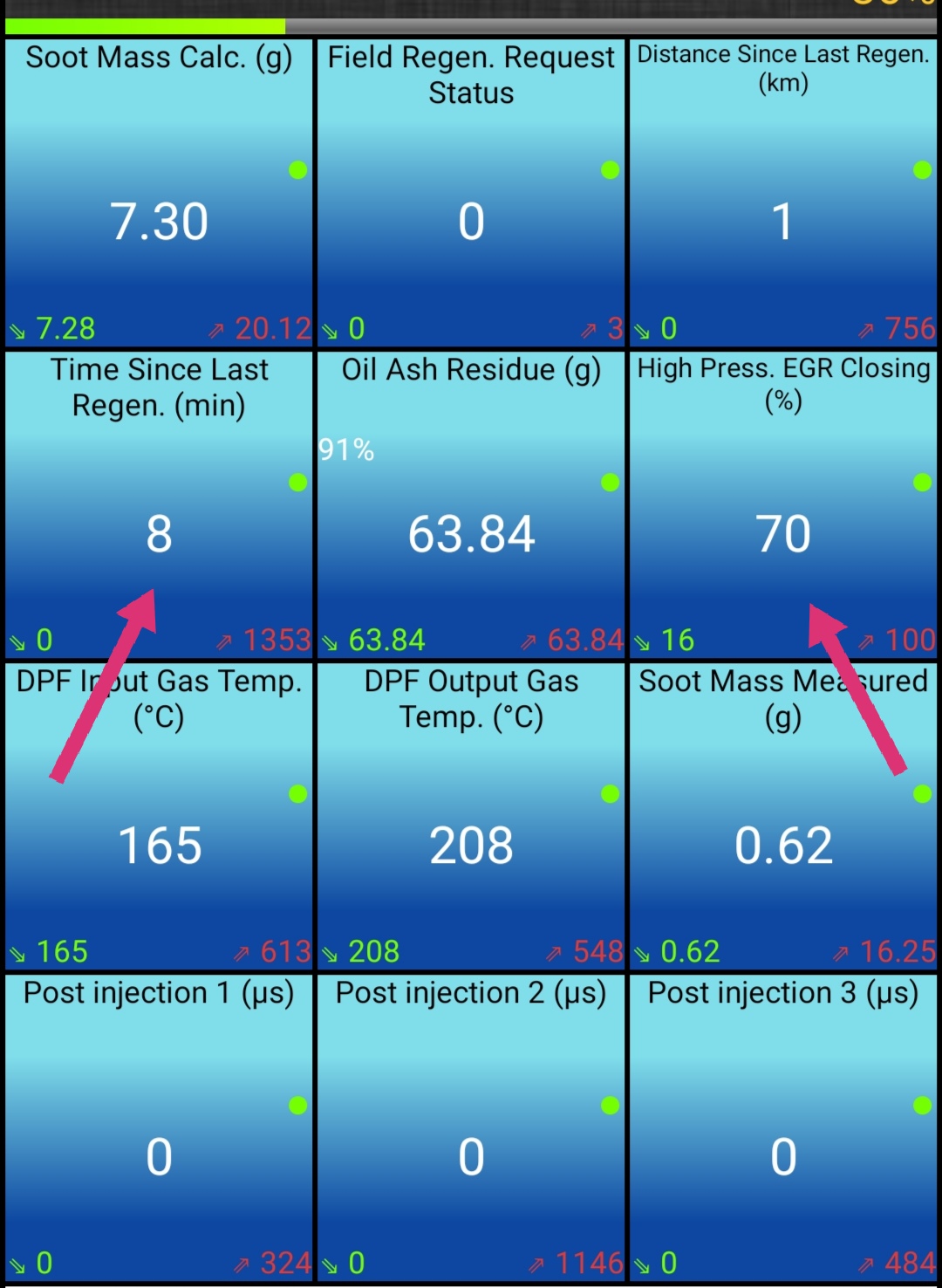Open the Soot Mass Calc. gauge tile

click(x=159, y=194)
